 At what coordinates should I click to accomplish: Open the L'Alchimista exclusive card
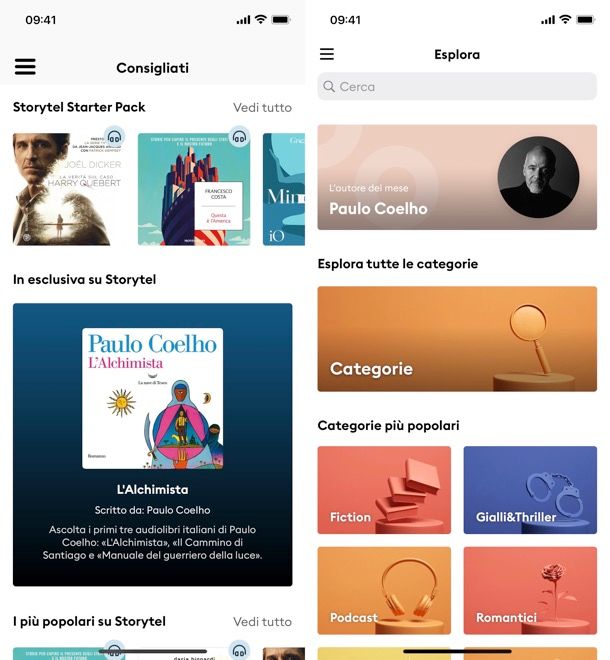152,444
